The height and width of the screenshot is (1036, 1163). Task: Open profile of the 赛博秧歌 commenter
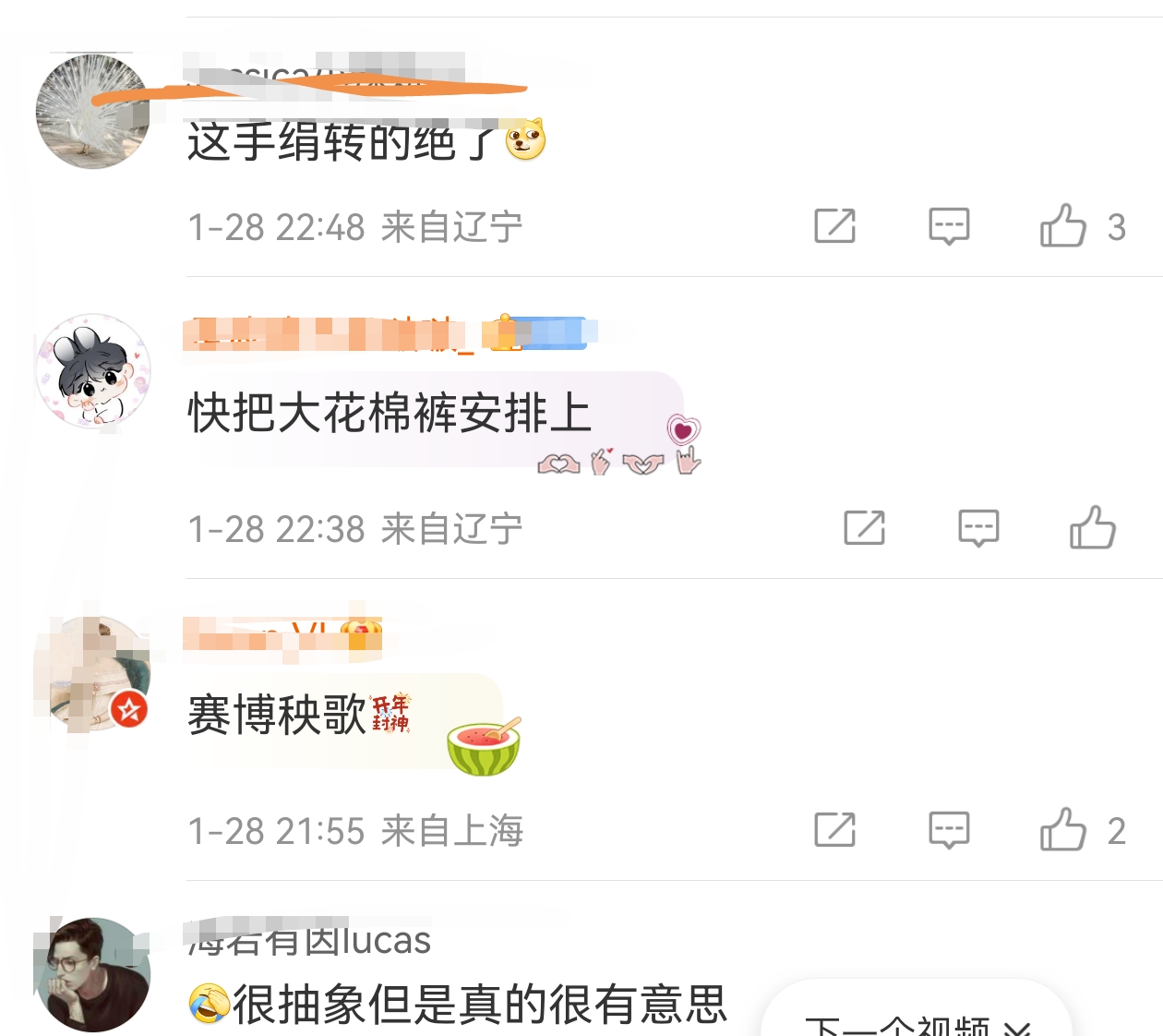92,673
